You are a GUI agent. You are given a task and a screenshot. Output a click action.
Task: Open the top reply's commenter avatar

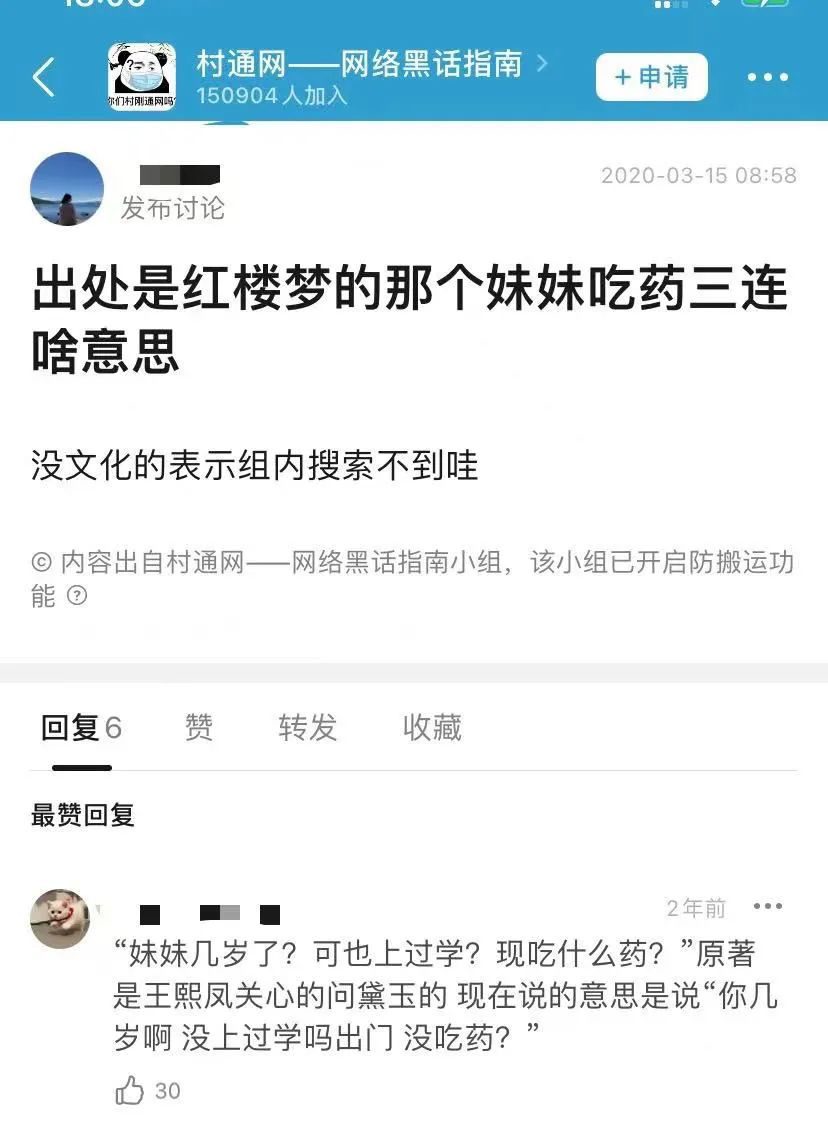(x=60, y=919)
